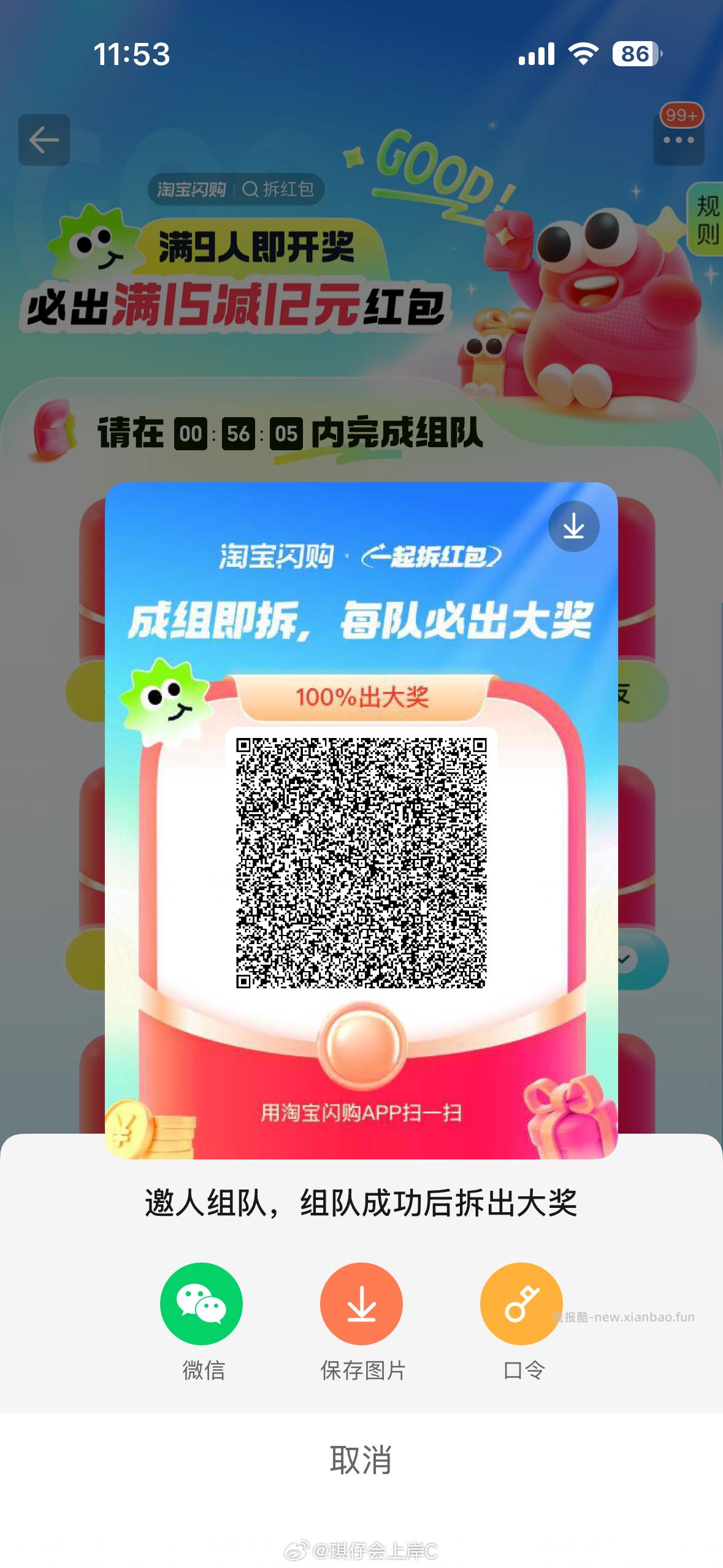The width and height of the screenshot is (723, 1568).
Task: Select the 淘宝闪购 拆红包 search bar banner
Action: tap(235, 190)
